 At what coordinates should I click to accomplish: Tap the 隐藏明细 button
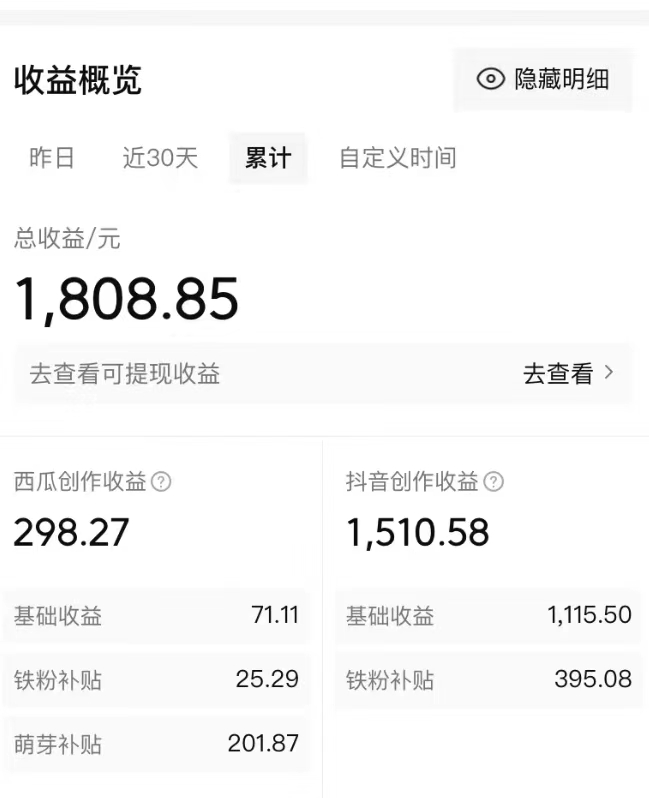pos(543,80)
